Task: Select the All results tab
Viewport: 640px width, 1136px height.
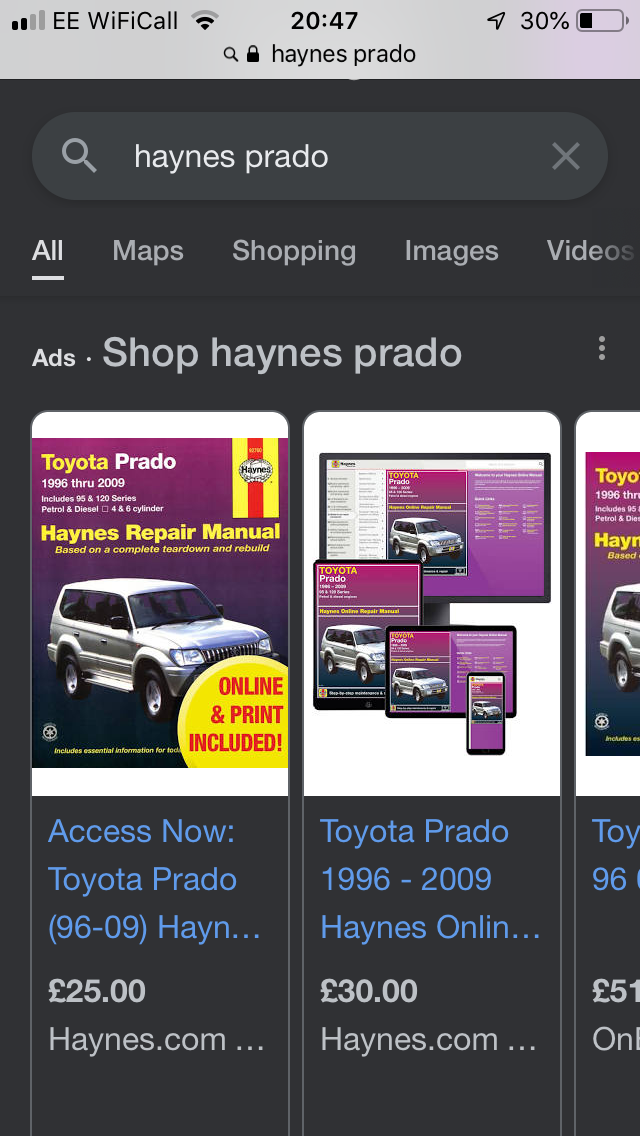Action: coord(48,251)
